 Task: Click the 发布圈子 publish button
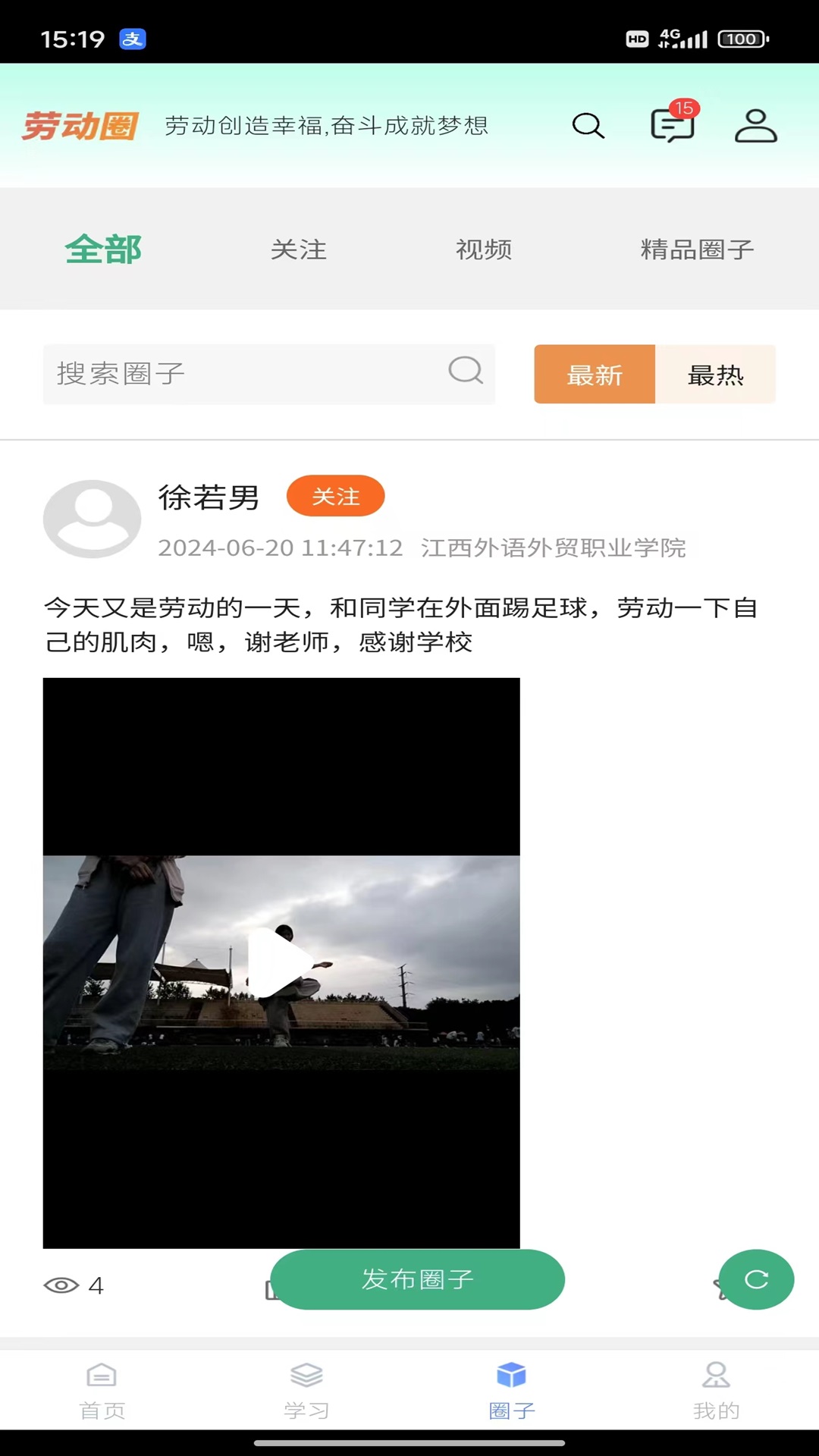tap(418, 1279)
